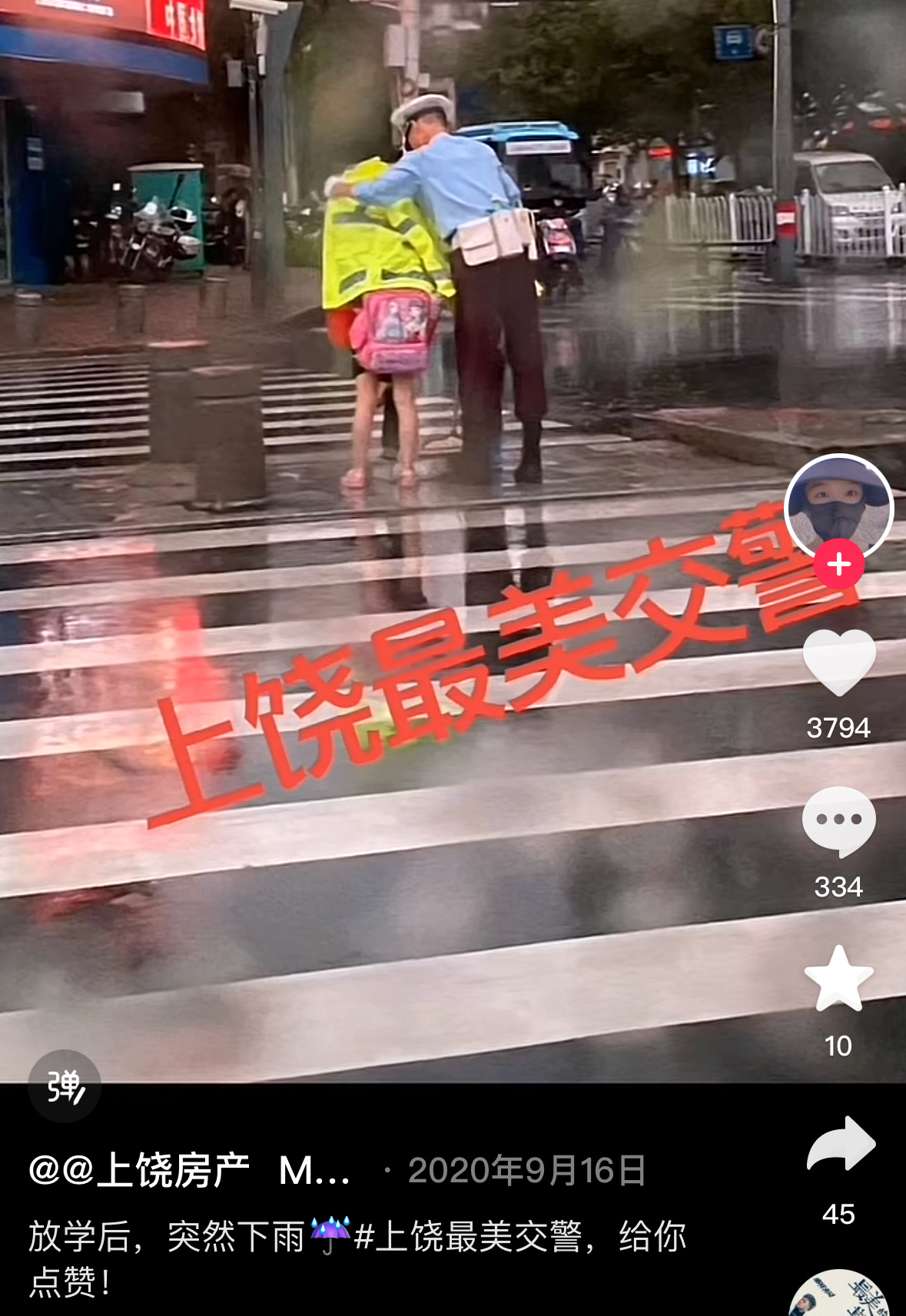Image resolution: width=906 pixels, height=1316 pixels.
Task: Open the comments section
Action: [838, 821]
